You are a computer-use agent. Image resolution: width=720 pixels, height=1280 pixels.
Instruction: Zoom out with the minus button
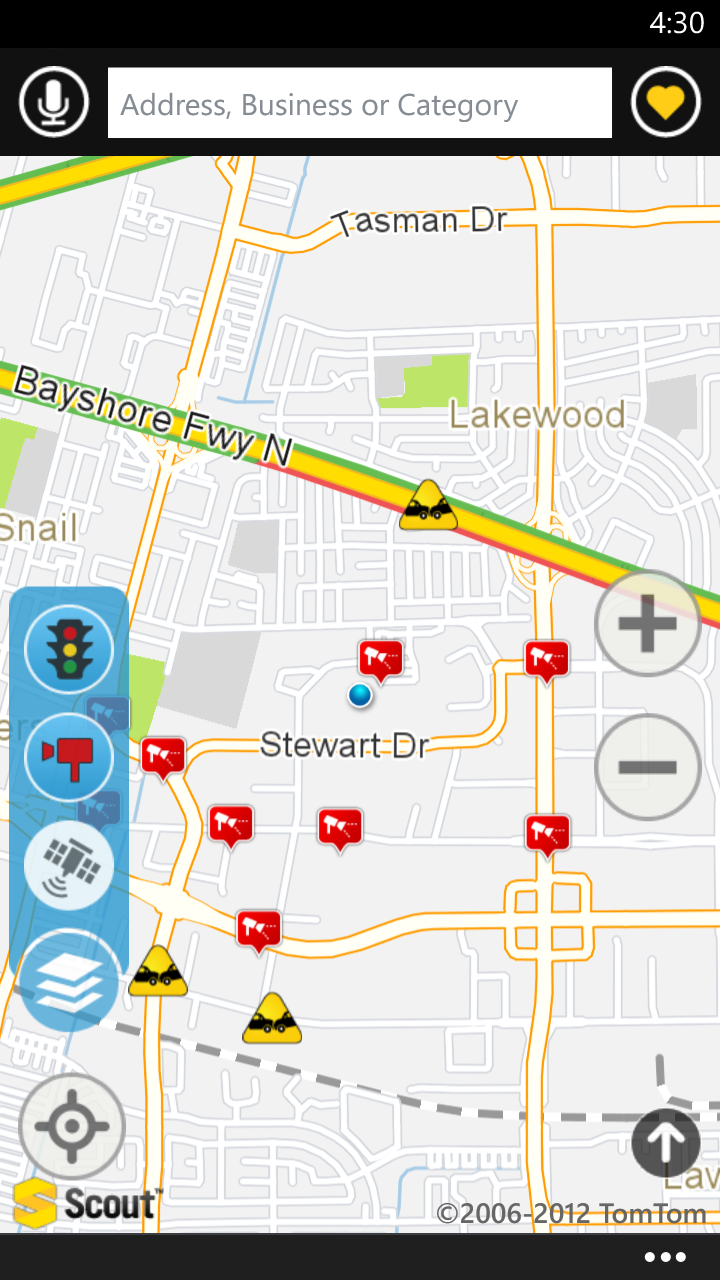coord(648,768)
